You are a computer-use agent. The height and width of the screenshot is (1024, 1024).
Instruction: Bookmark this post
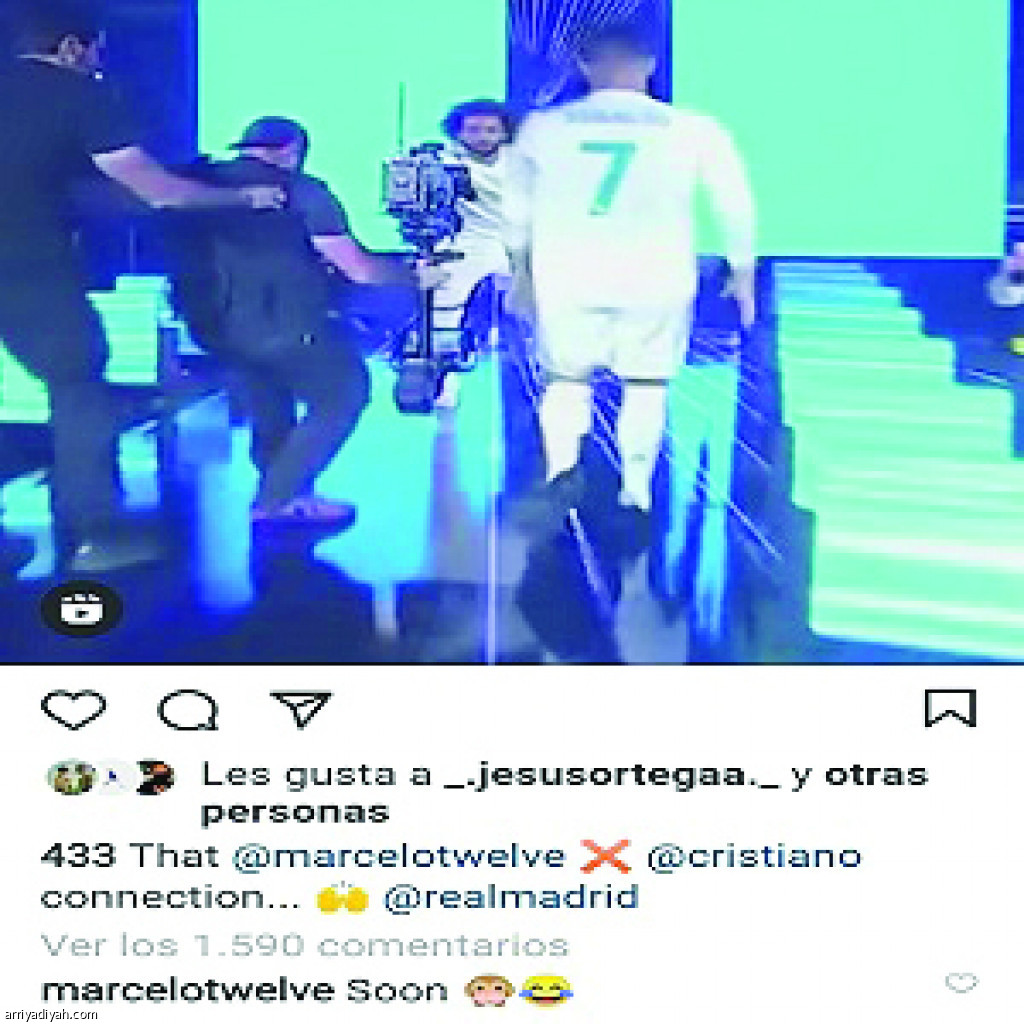949,708
